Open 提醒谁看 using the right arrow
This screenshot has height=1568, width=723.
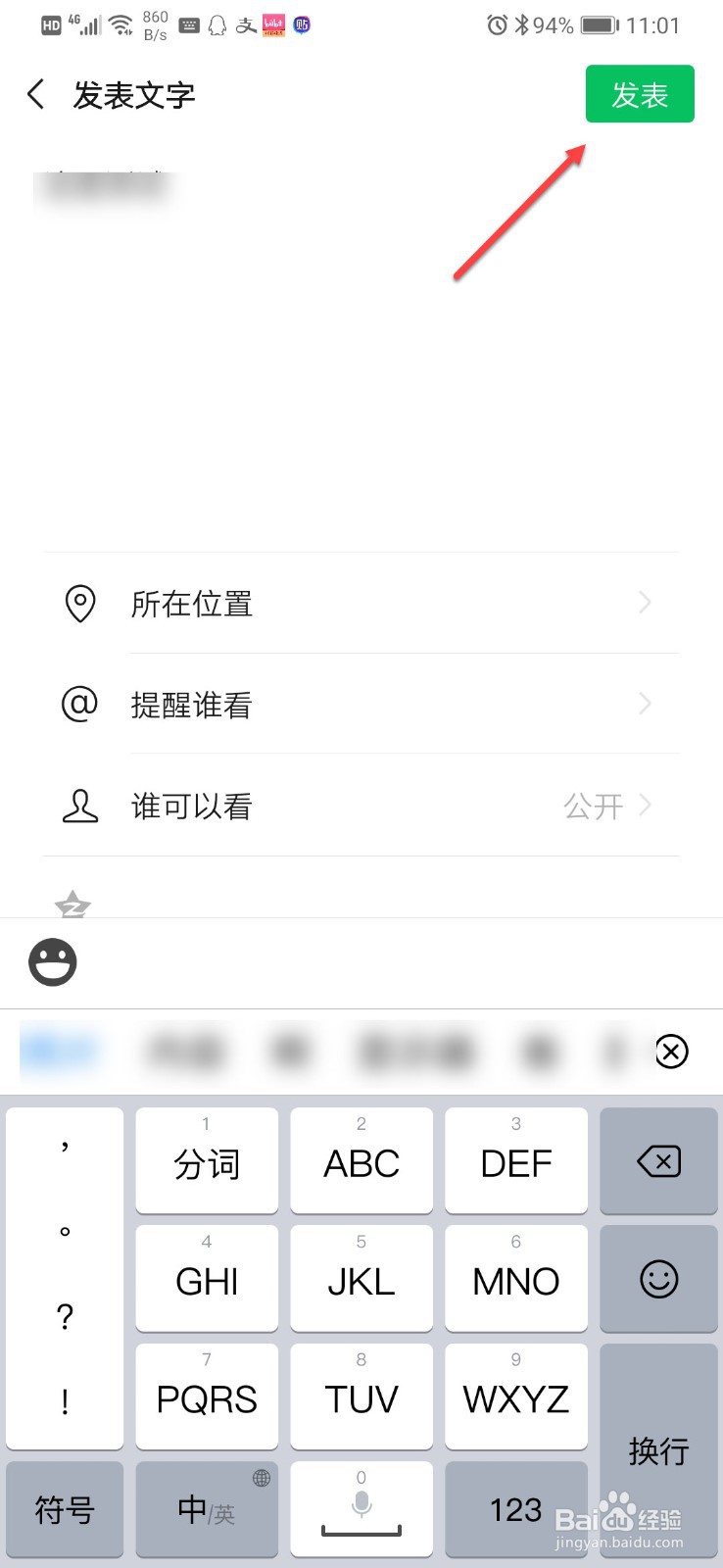pyautogui.click(x=644, y=705)
